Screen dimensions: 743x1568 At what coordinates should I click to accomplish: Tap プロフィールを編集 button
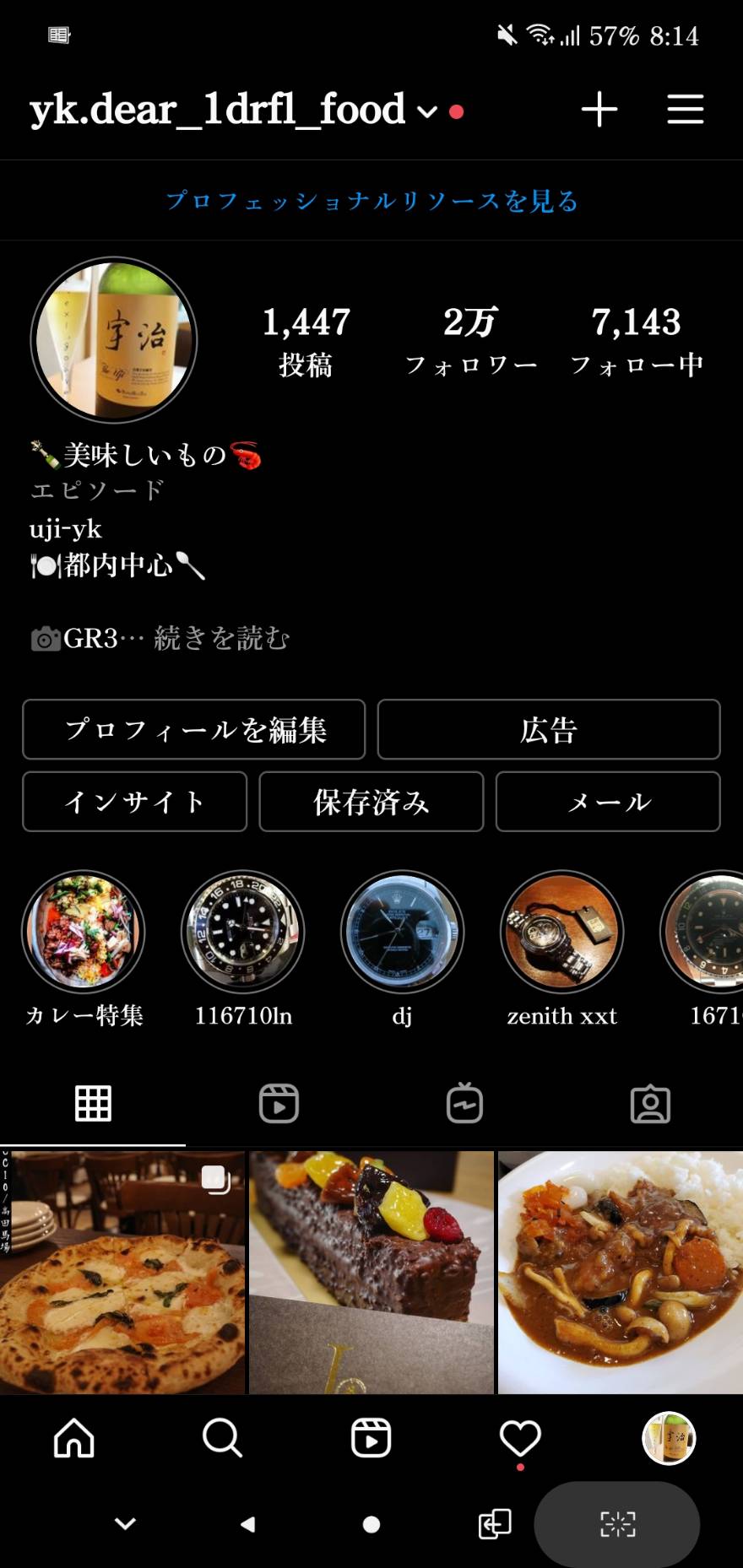[x=194, y=729]
